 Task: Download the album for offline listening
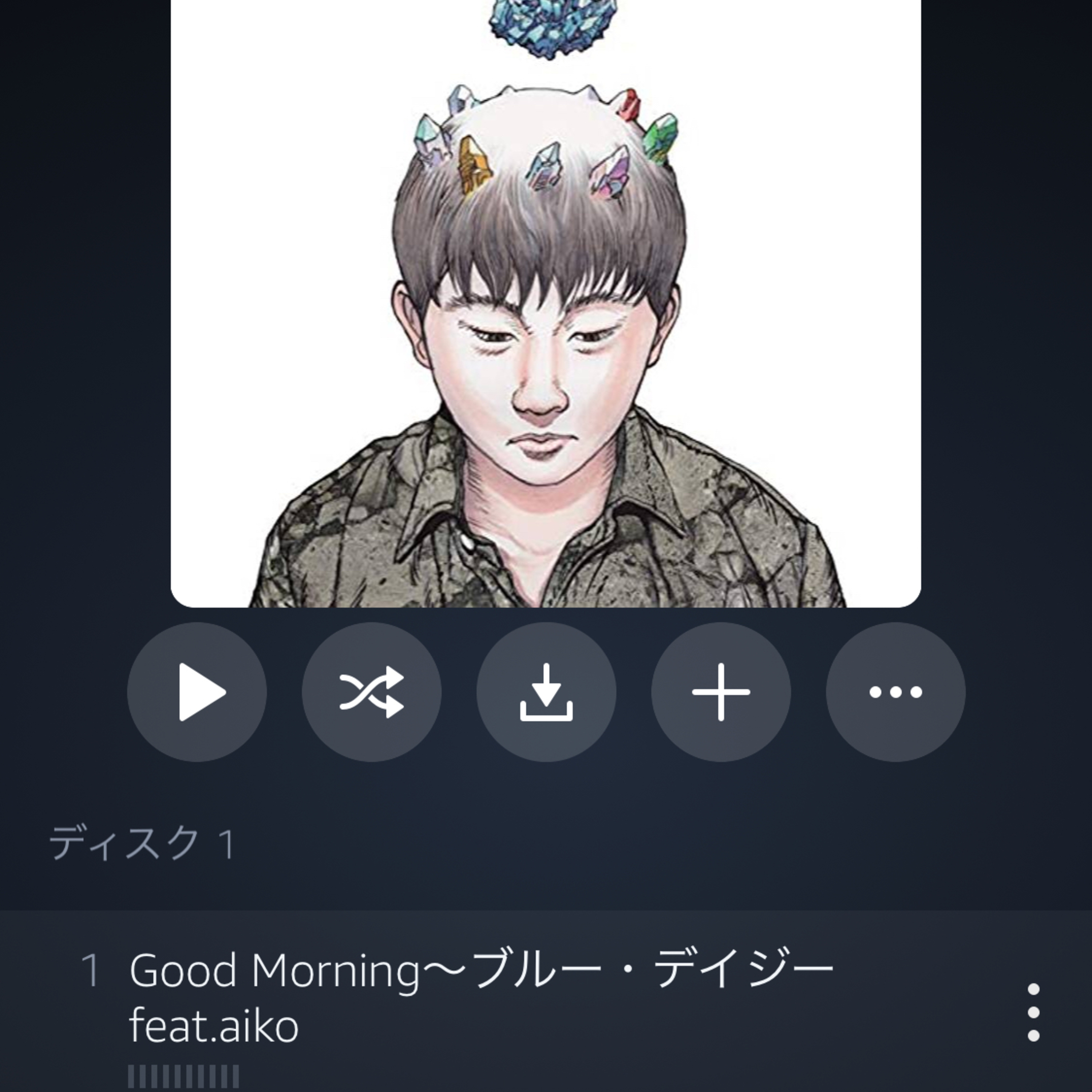[546, 692]
